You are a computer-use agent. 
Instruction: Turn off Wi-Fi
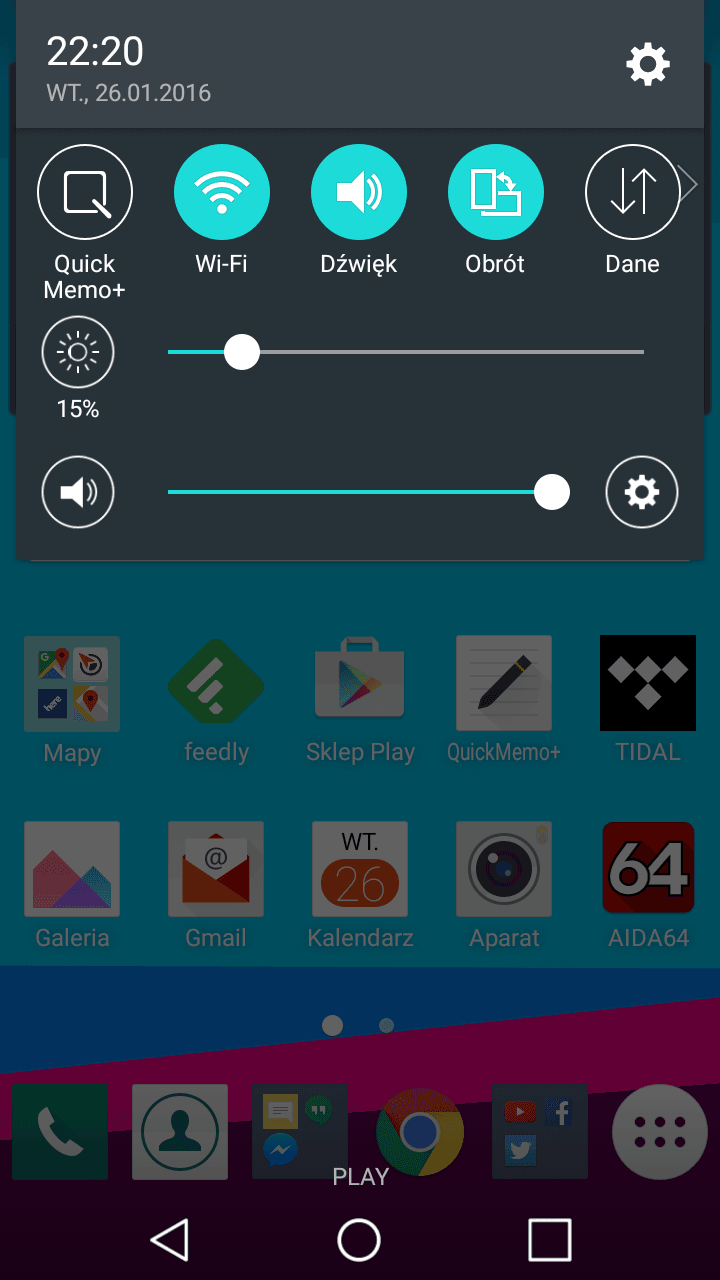pyautogui.click(x=221, y=193)
